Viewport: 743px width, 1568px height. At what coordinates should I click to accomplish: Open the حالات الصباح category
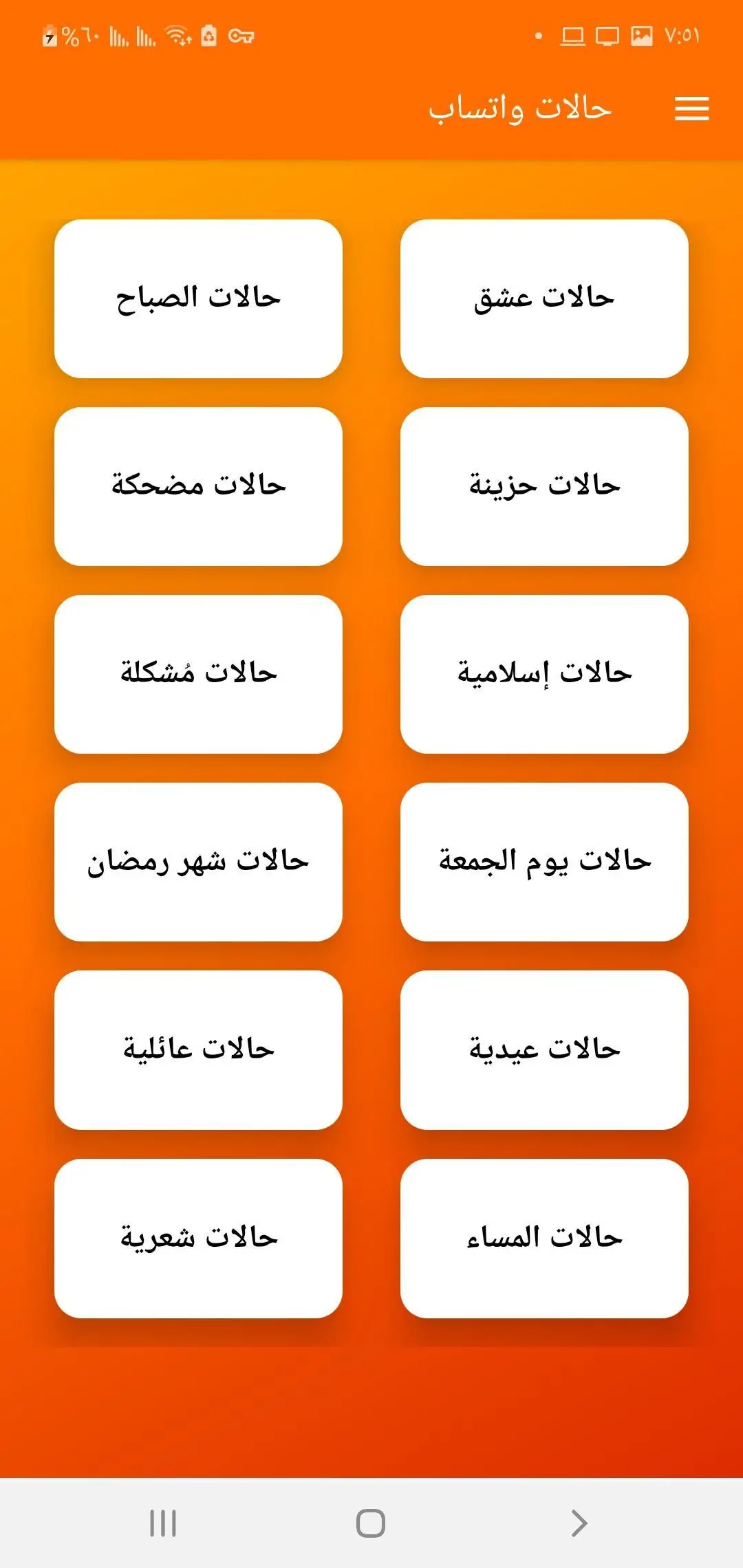point(198,298)
